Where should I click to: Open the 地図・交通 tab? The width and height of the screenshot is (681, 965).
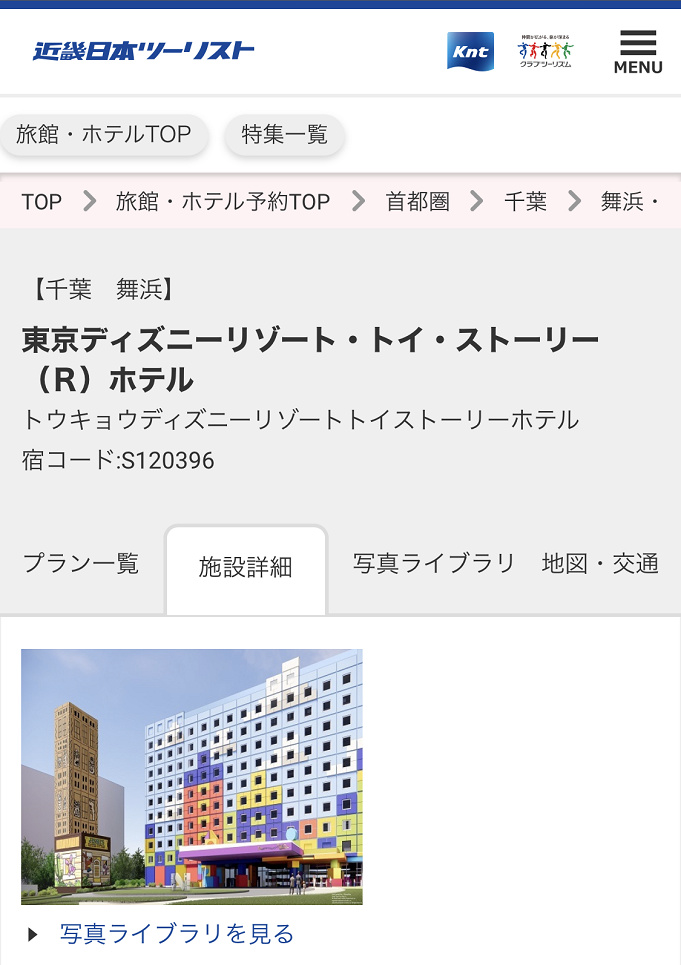[x=600, y=564]
